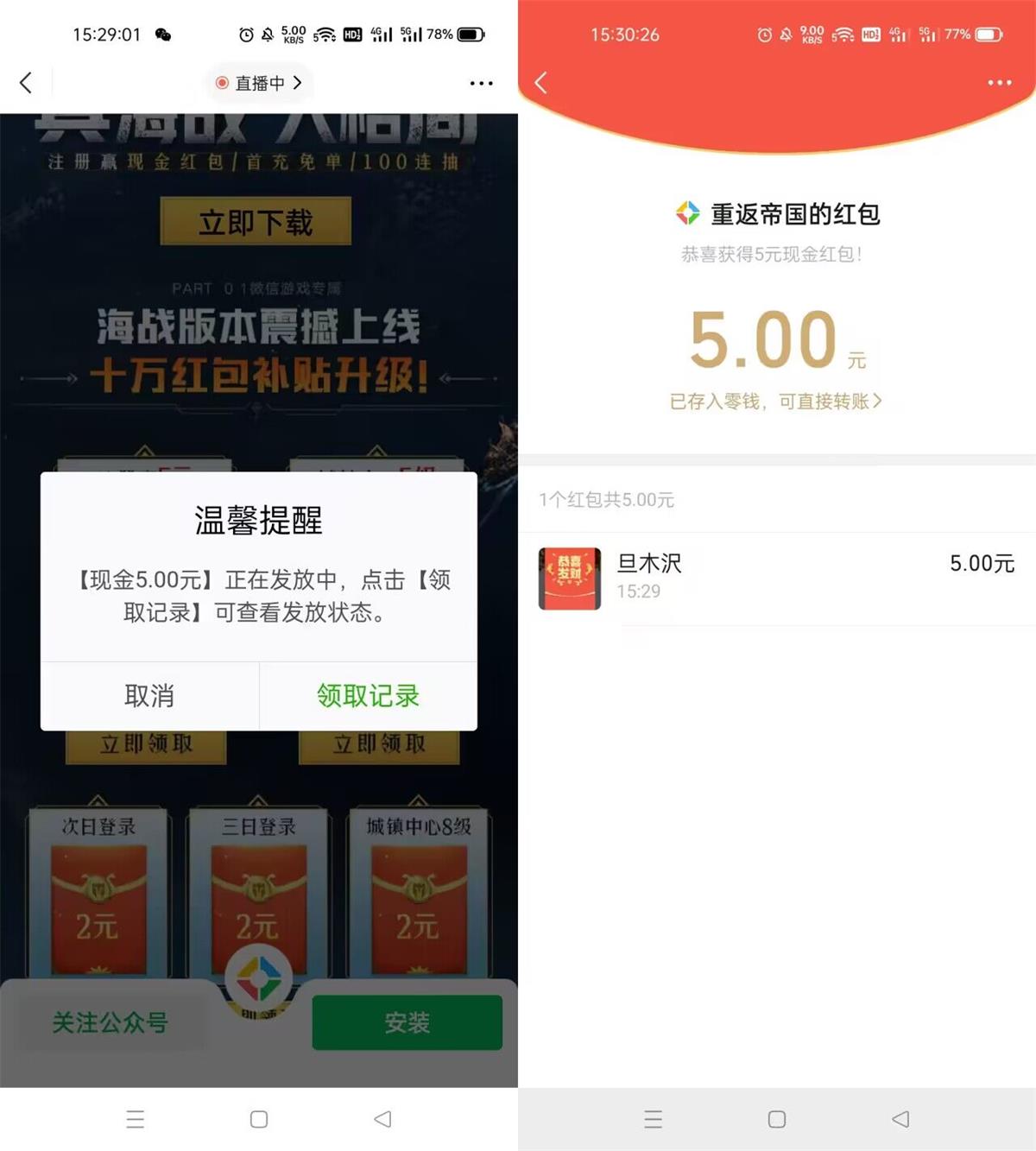Tap 领取记录 to view claim records

367,695
